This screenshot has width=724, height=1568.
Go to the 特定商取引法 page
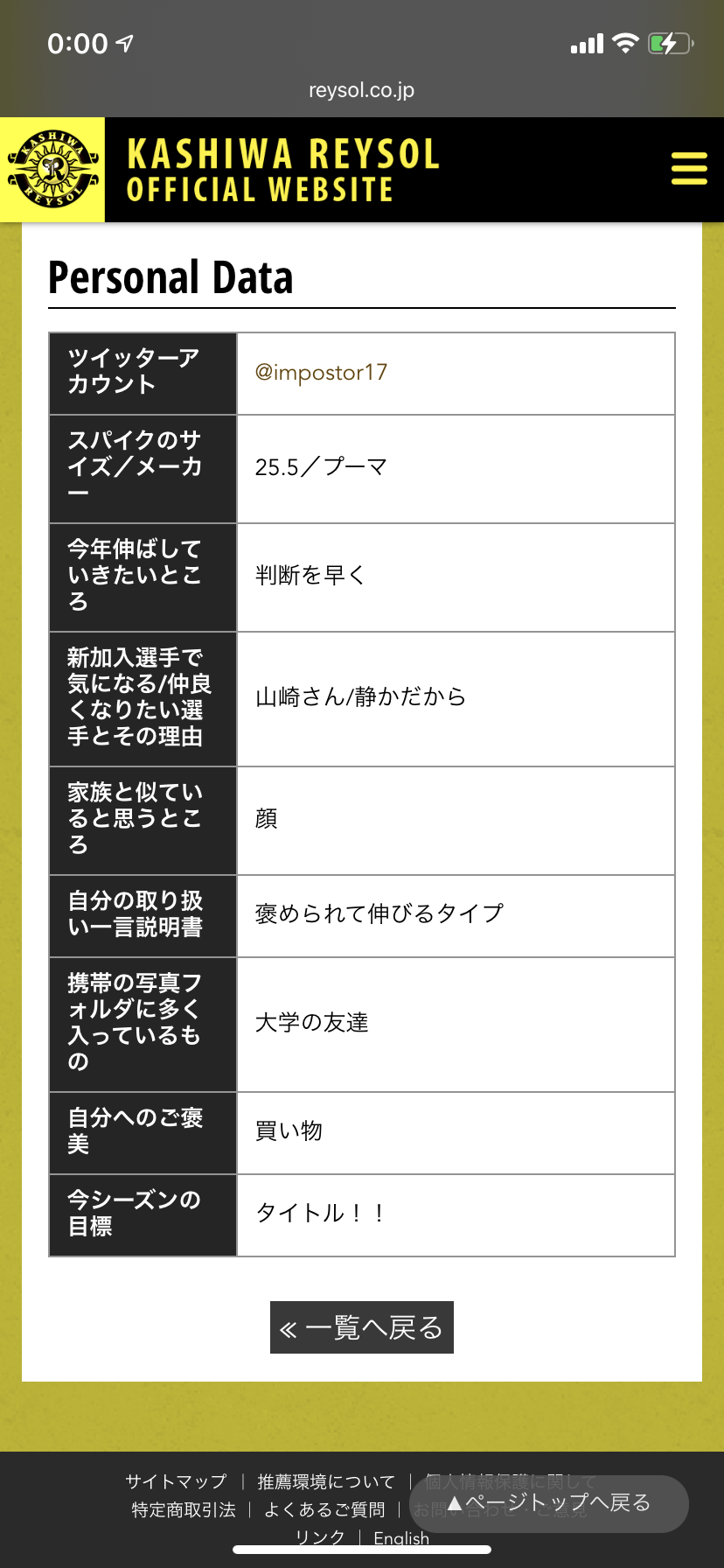(184, 1509)
